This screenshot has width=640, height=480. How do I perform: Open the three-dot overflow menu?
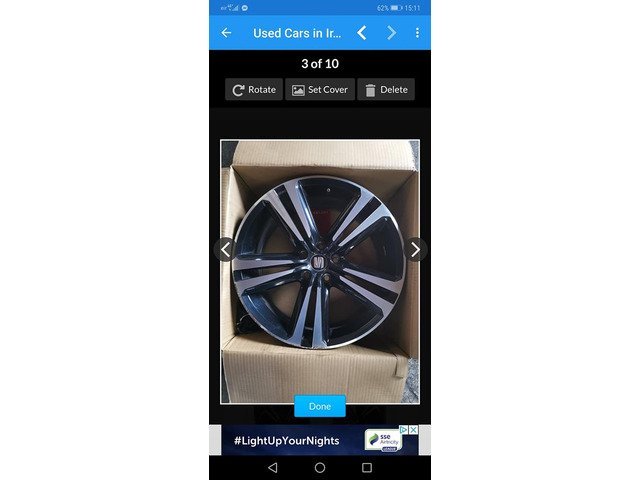click(x=417, y=33)
